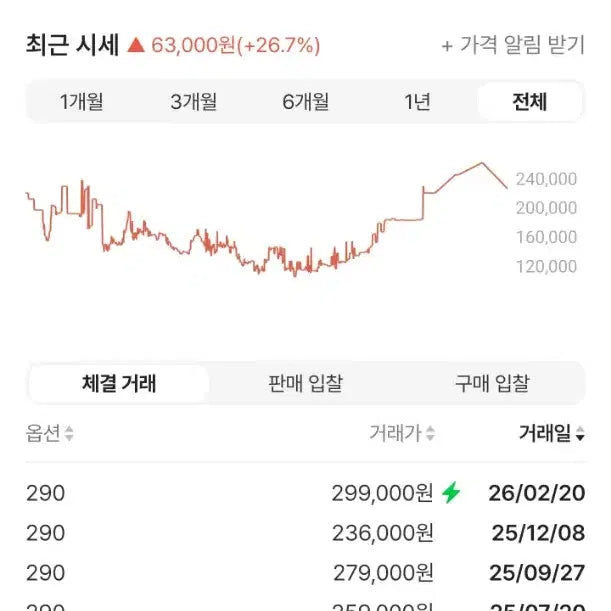Tap '+ 가격 알림 받기' to get price alerts
Image resolution: width=611 pixels, height=611 pixels.
pos(513,45)
